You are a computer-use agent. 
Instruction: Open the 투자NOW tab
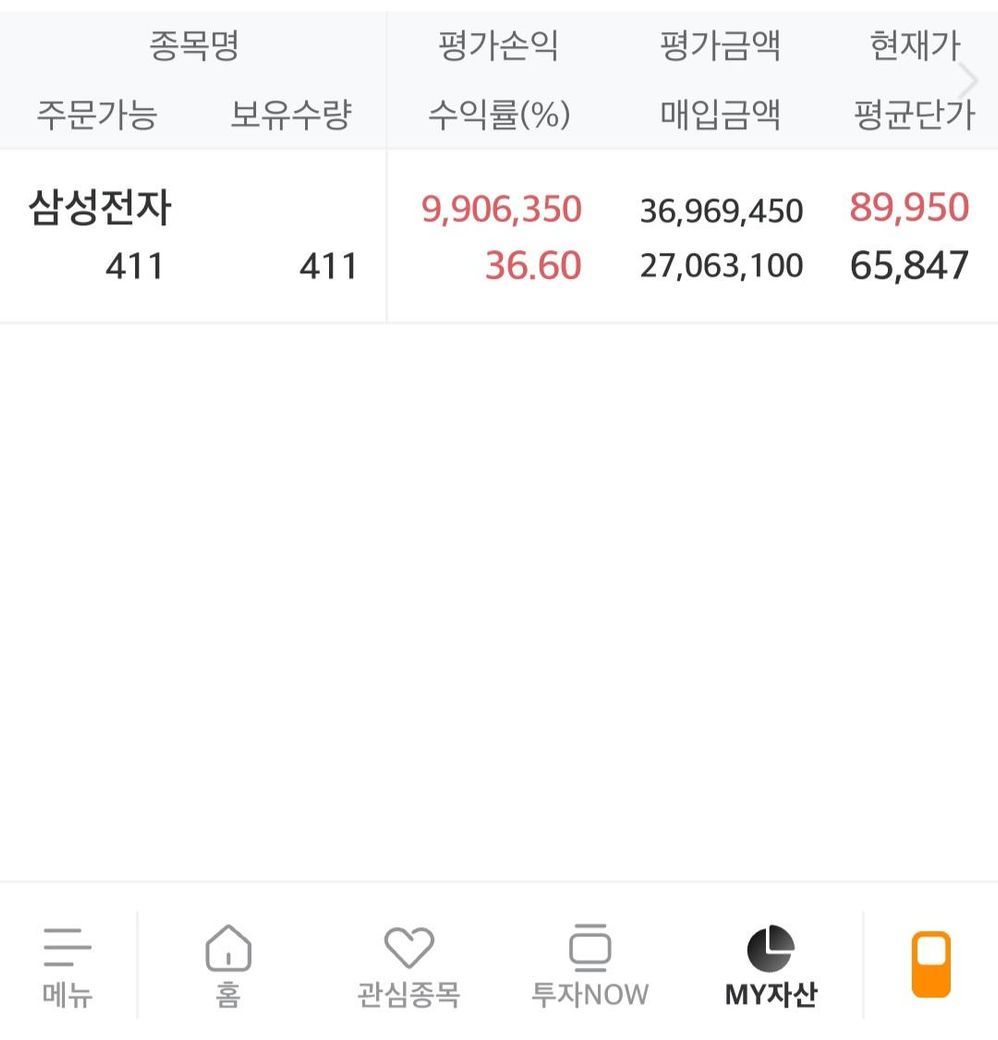tap(589, 965)
